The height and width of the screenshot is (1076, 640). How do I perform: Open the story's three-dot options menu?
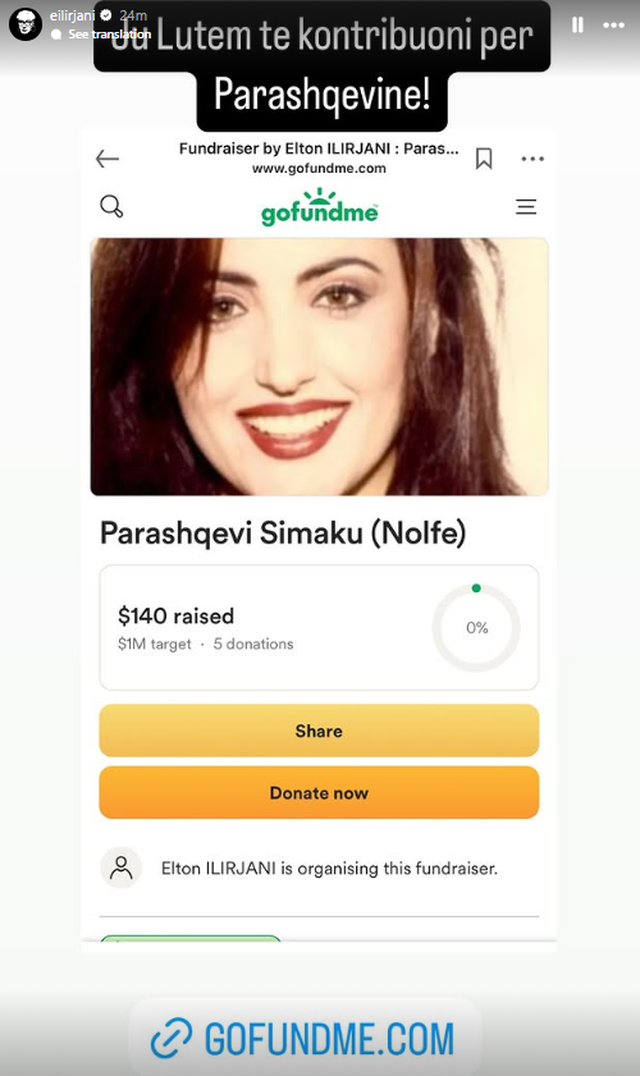point(615,25)
